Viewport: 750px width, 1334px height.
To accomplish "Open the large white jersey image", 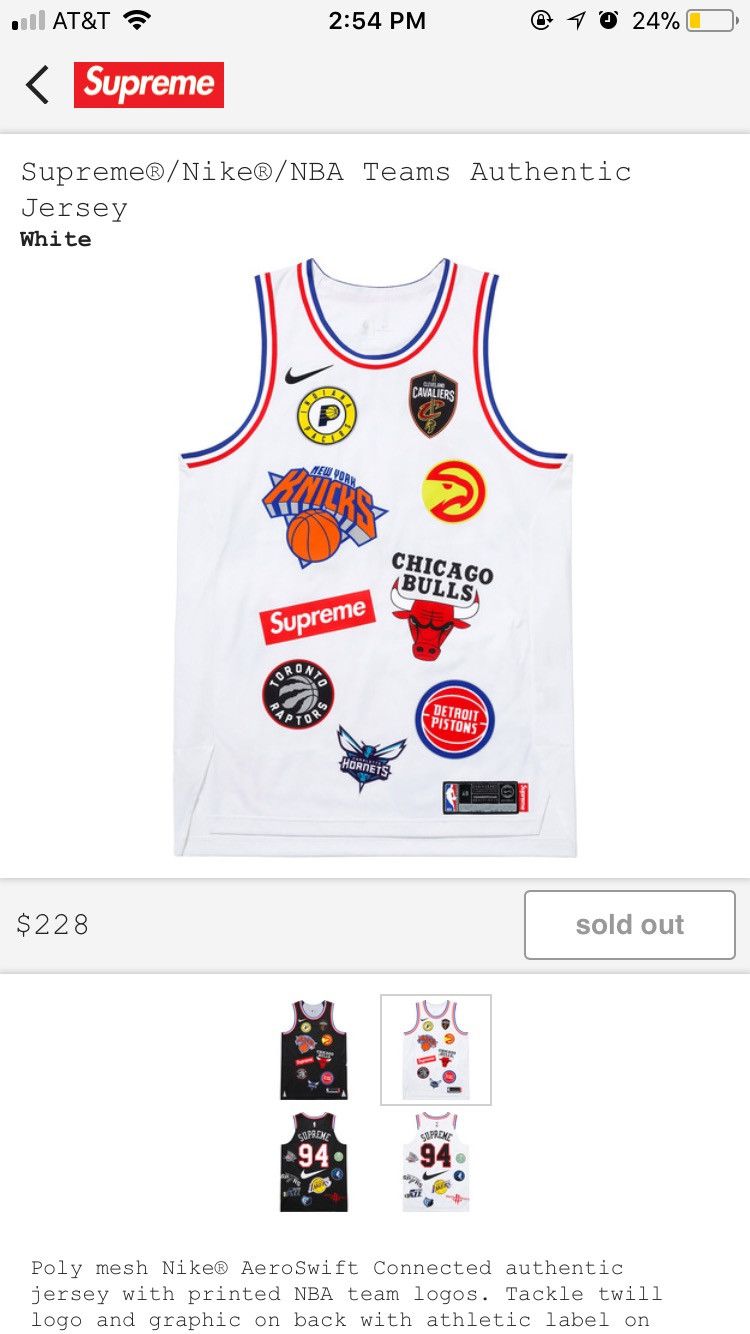I will pos(375,560).
